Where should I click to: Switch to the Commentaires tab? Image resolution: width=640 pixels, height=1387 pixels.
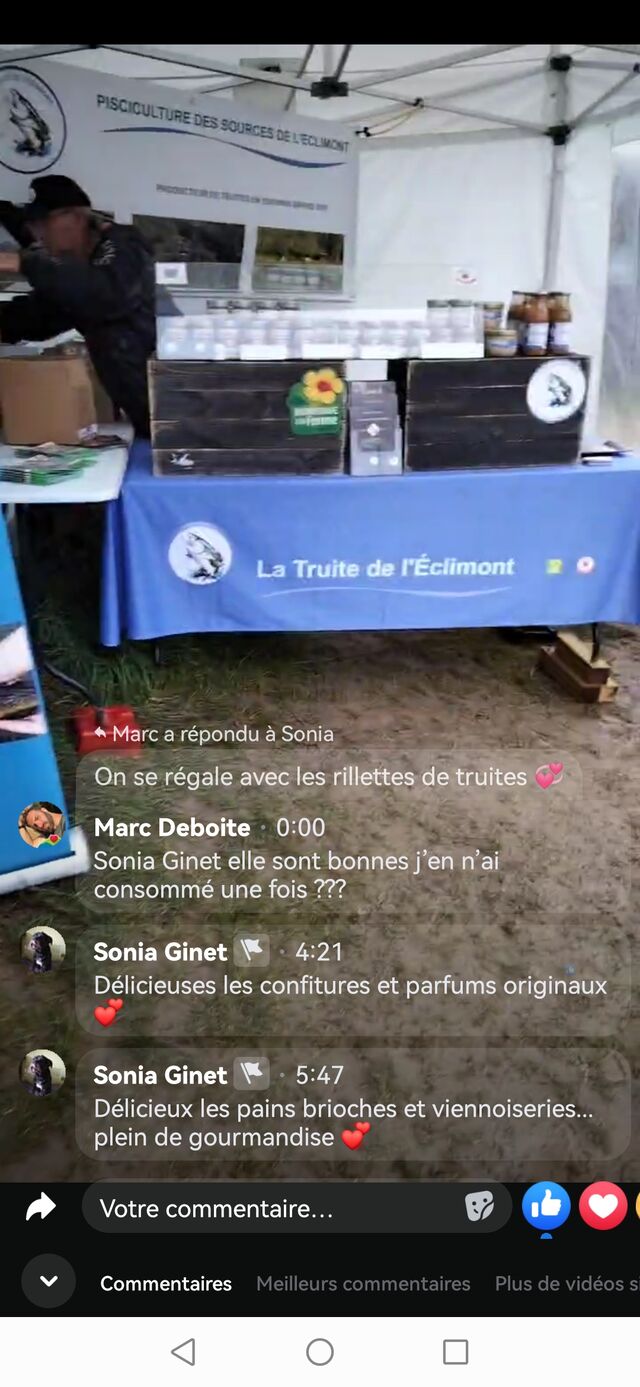click(166, 1283)
